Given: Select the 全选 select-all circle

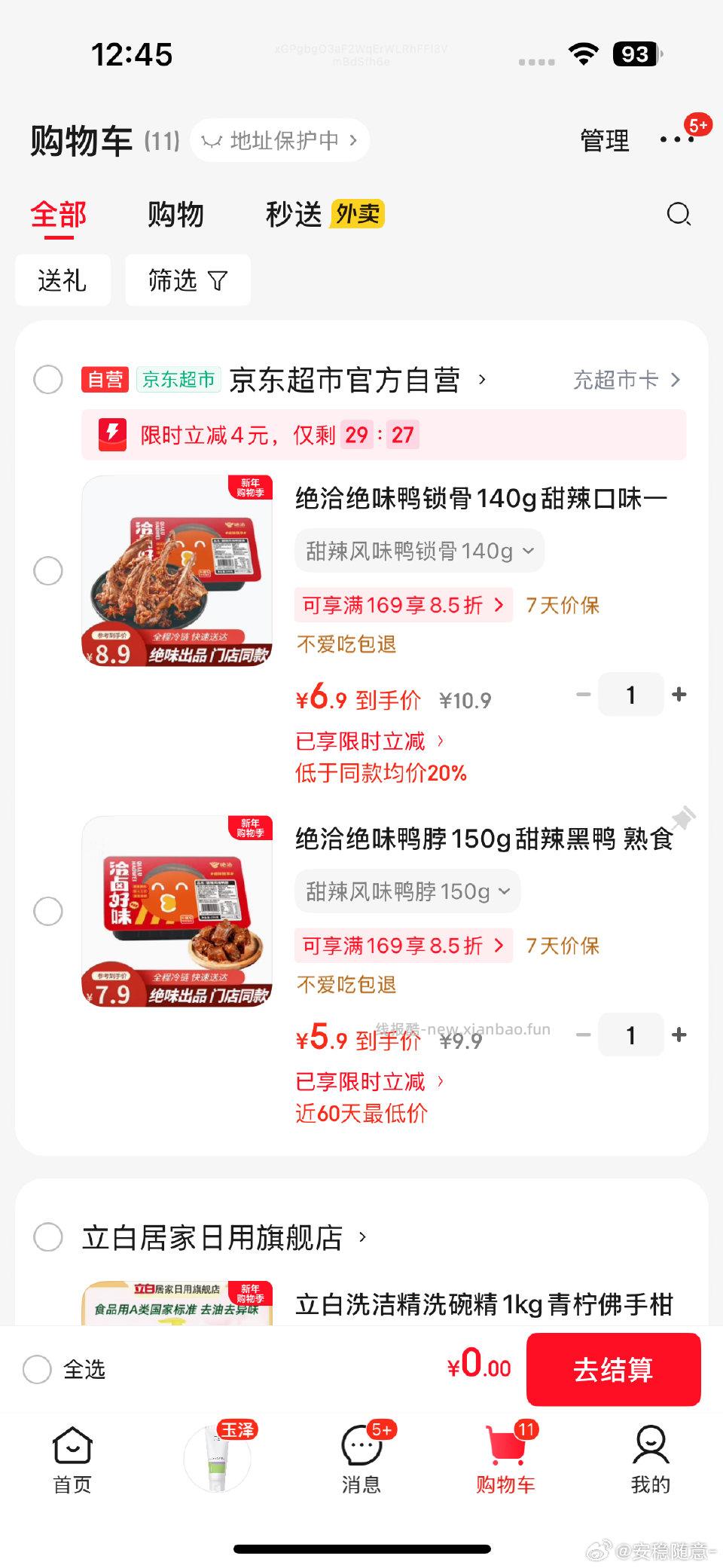Looking at the screenshot, I should coord(35,1369).
